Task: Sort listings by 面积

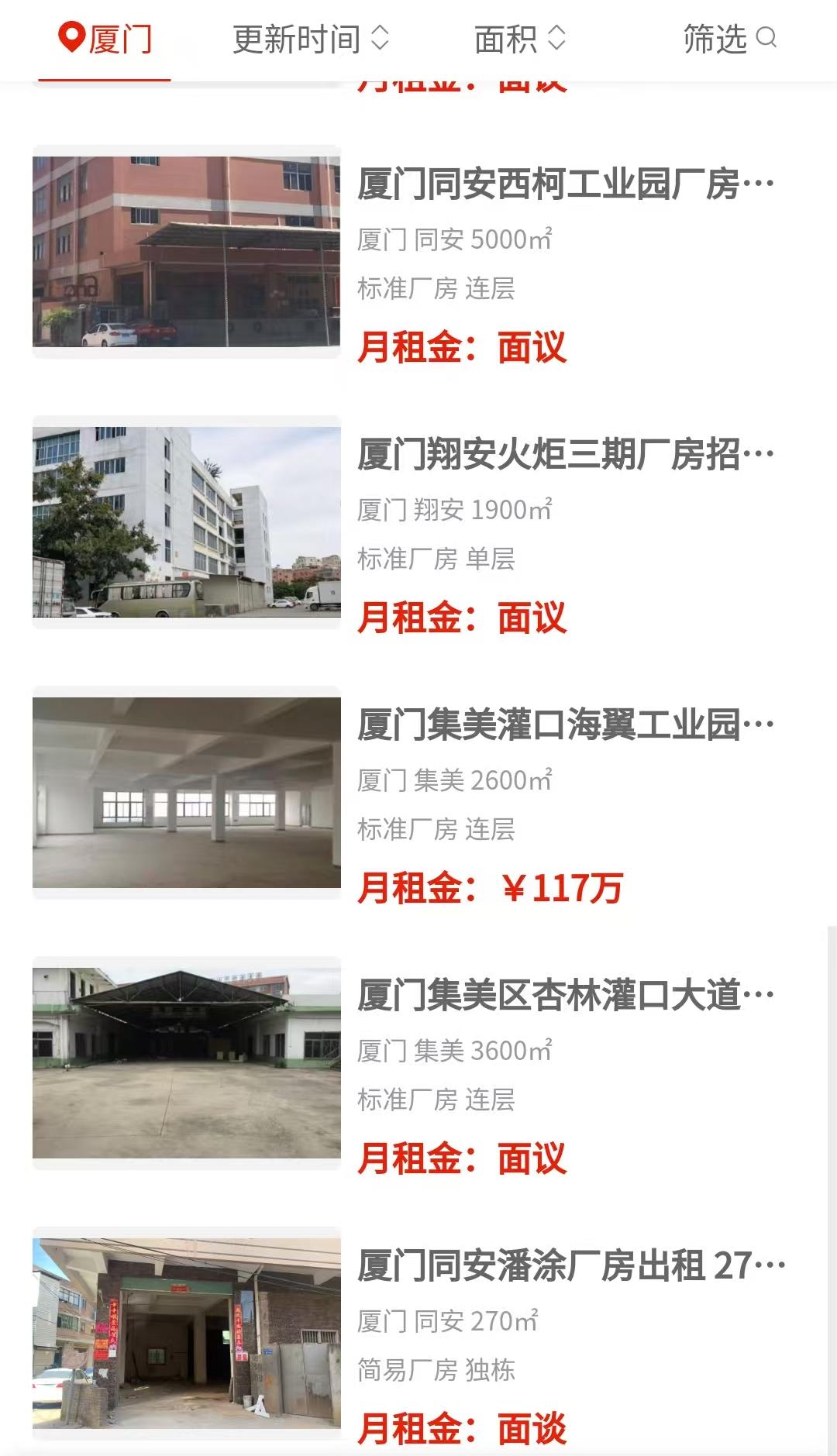Action: tap(519, 39)
